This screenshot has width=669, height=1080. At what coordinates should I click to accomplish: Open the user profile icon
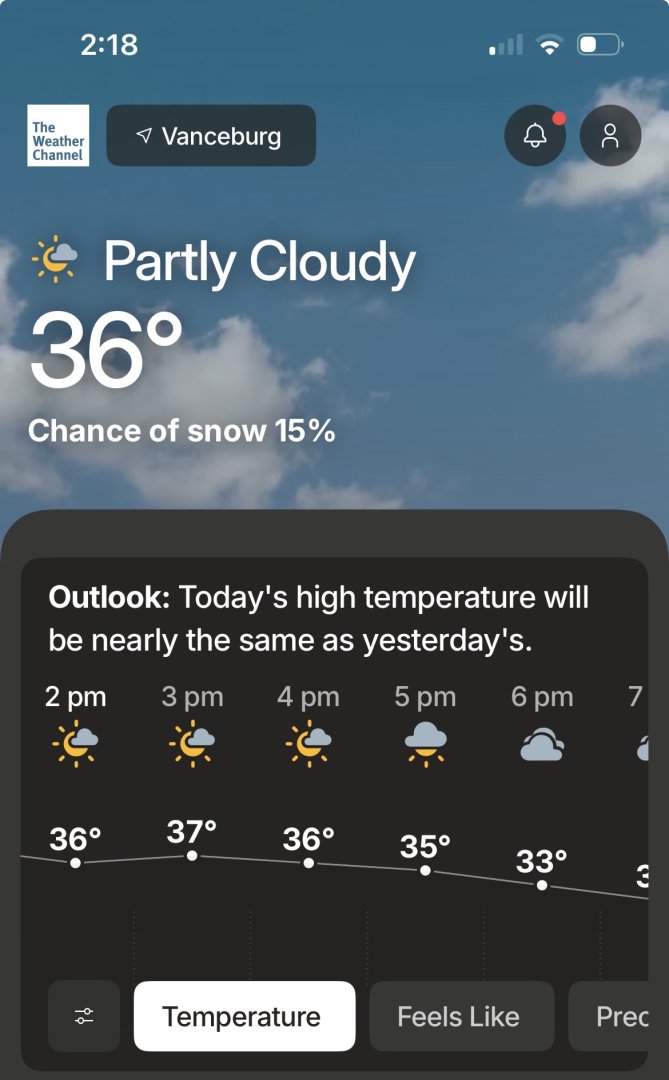[610, 136]
